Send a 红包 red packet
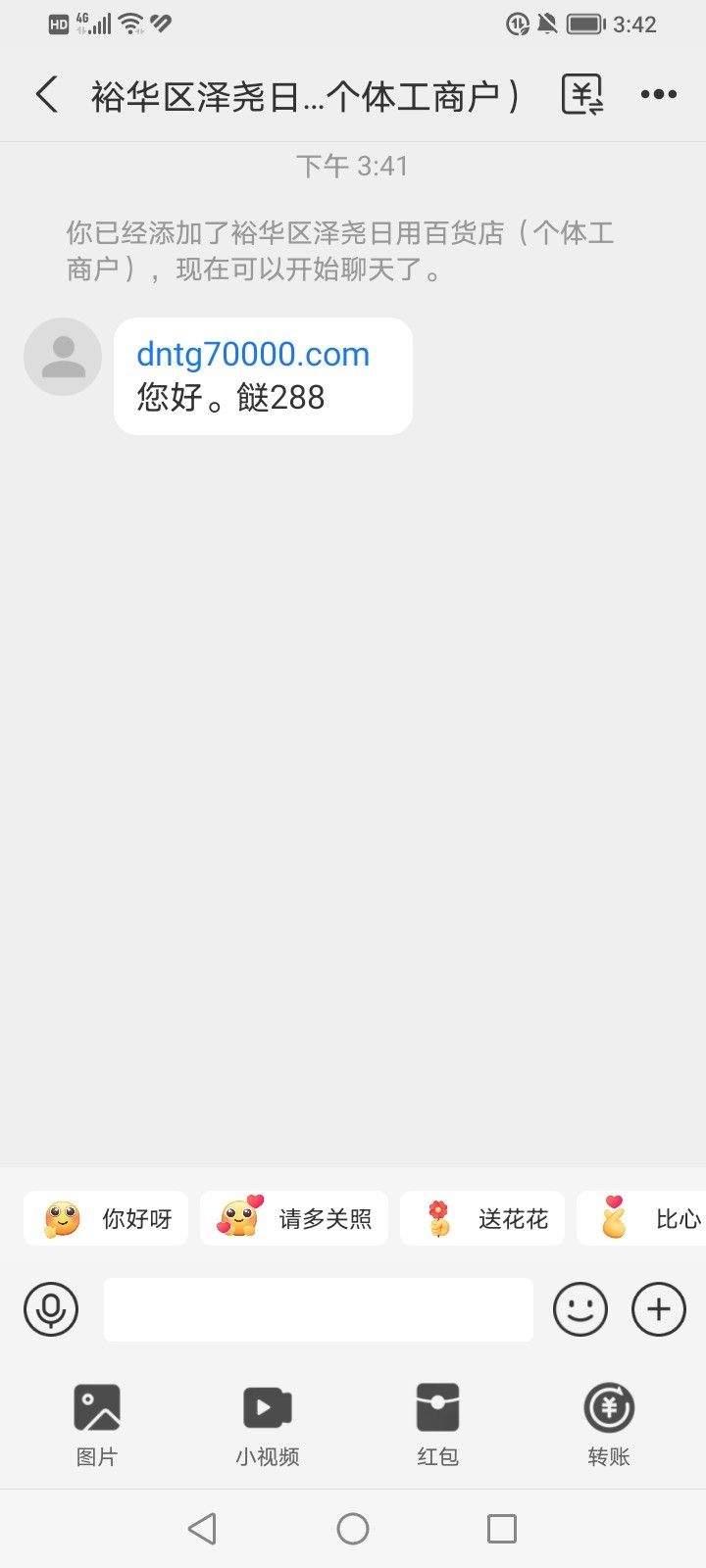 437,1423
